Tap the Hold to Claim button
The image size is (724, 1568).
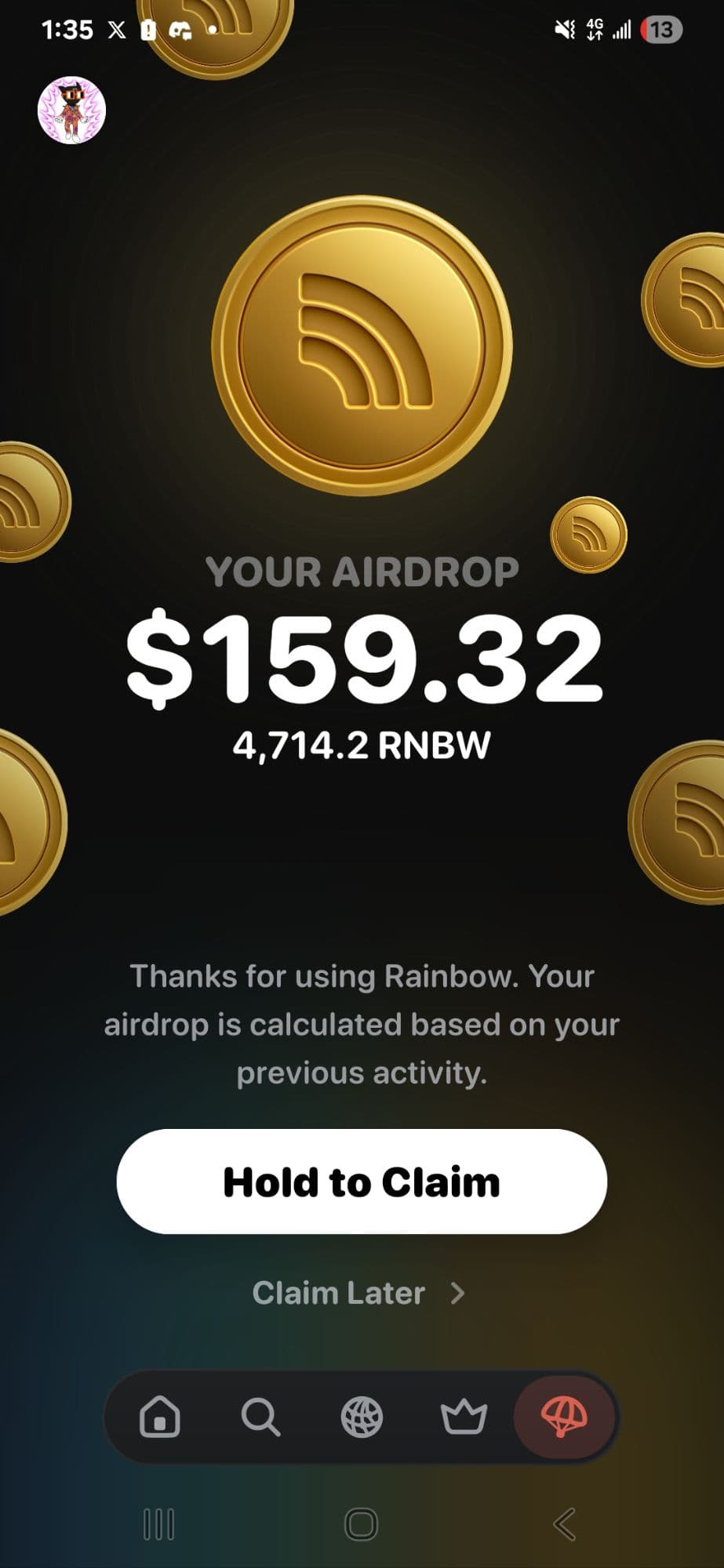click(362, 1181)
